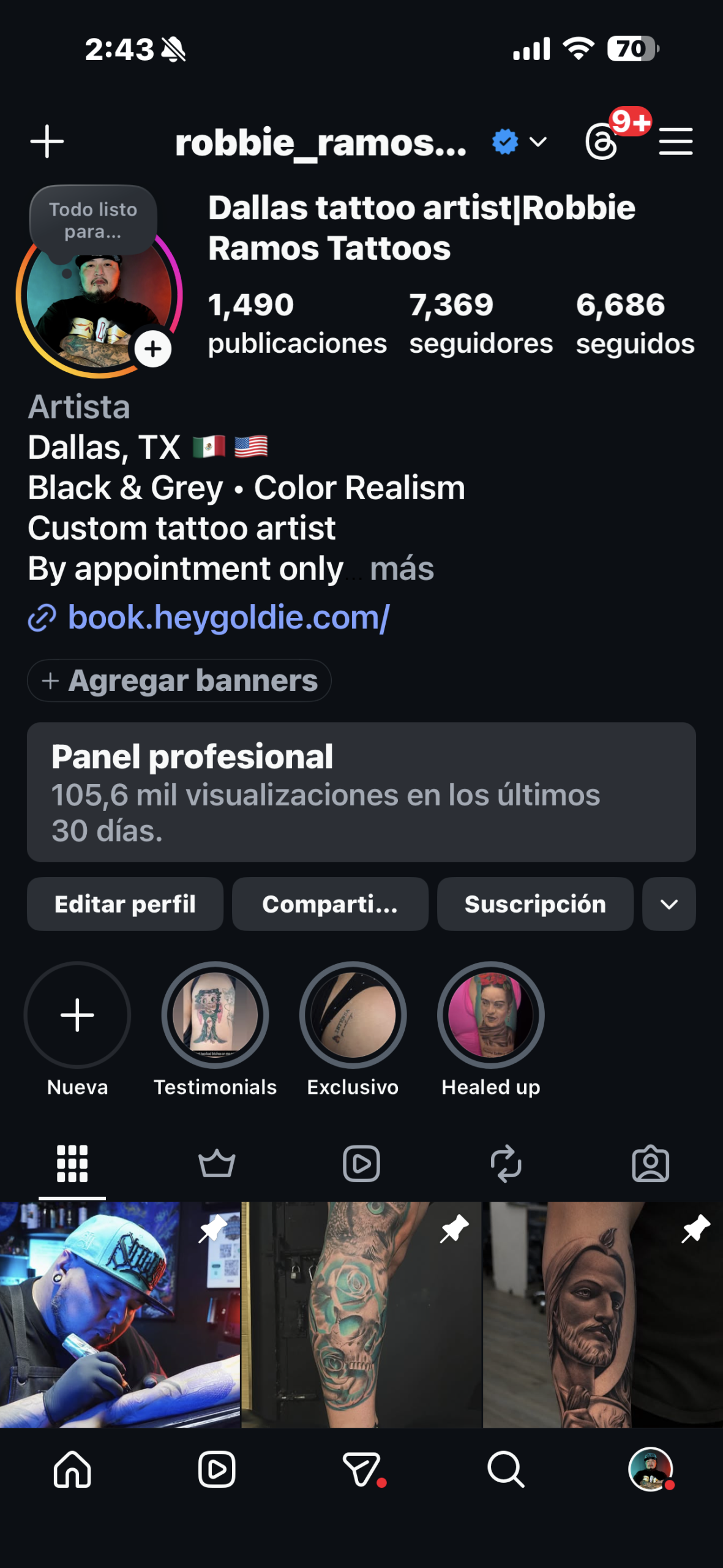Screen dimensions: 723x1568
Task: Open the book.heygoldie.com link
Action: pyautogui.click(x=228, y=617)
